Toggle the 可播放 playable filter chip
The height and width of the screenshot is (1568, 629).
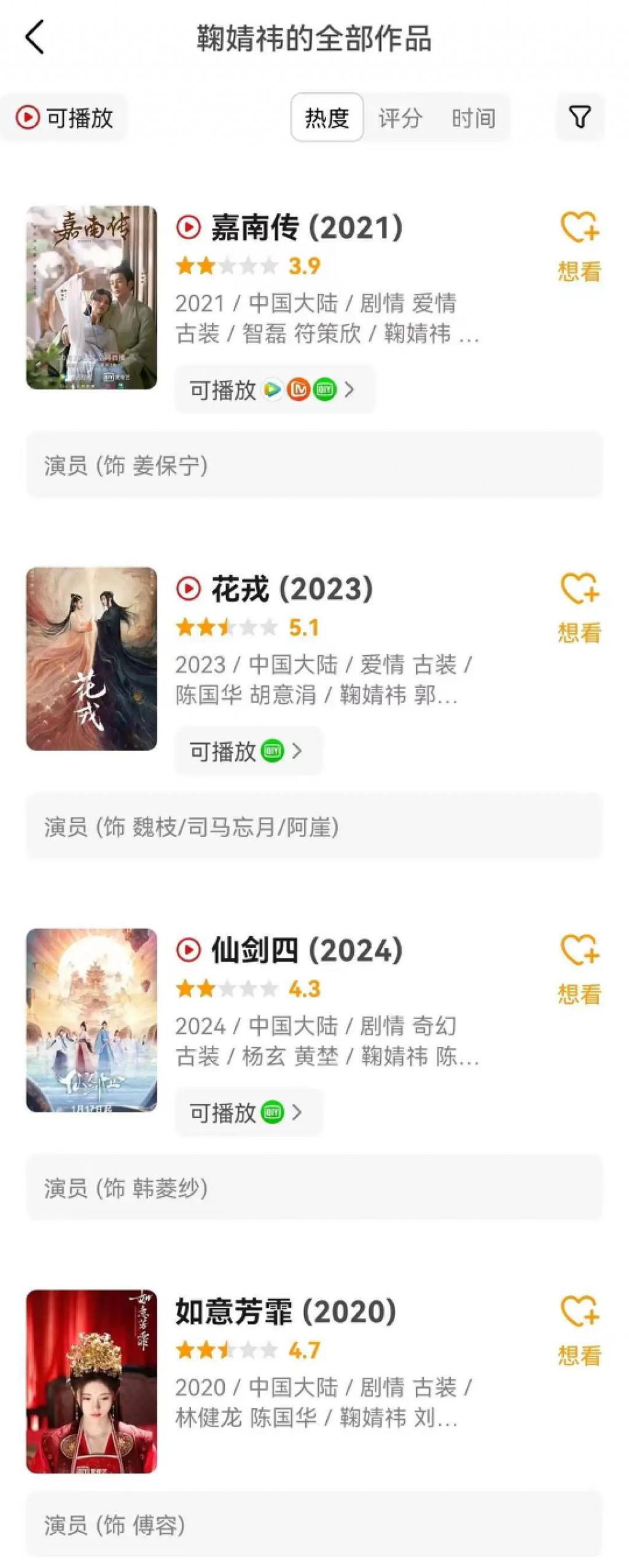(64, 117)
